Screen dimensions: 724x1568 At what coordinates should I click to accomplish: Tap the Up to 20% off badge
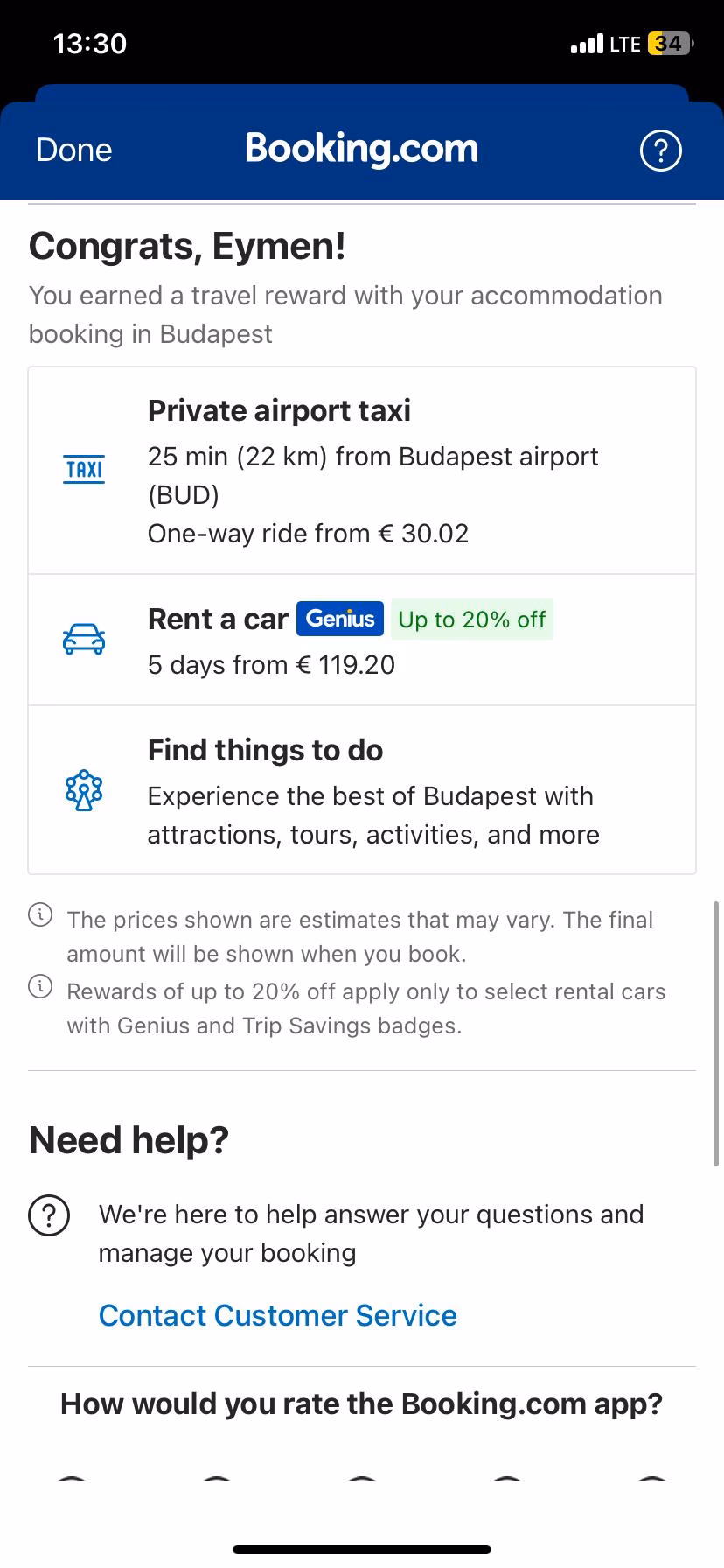tap(471, 619)
